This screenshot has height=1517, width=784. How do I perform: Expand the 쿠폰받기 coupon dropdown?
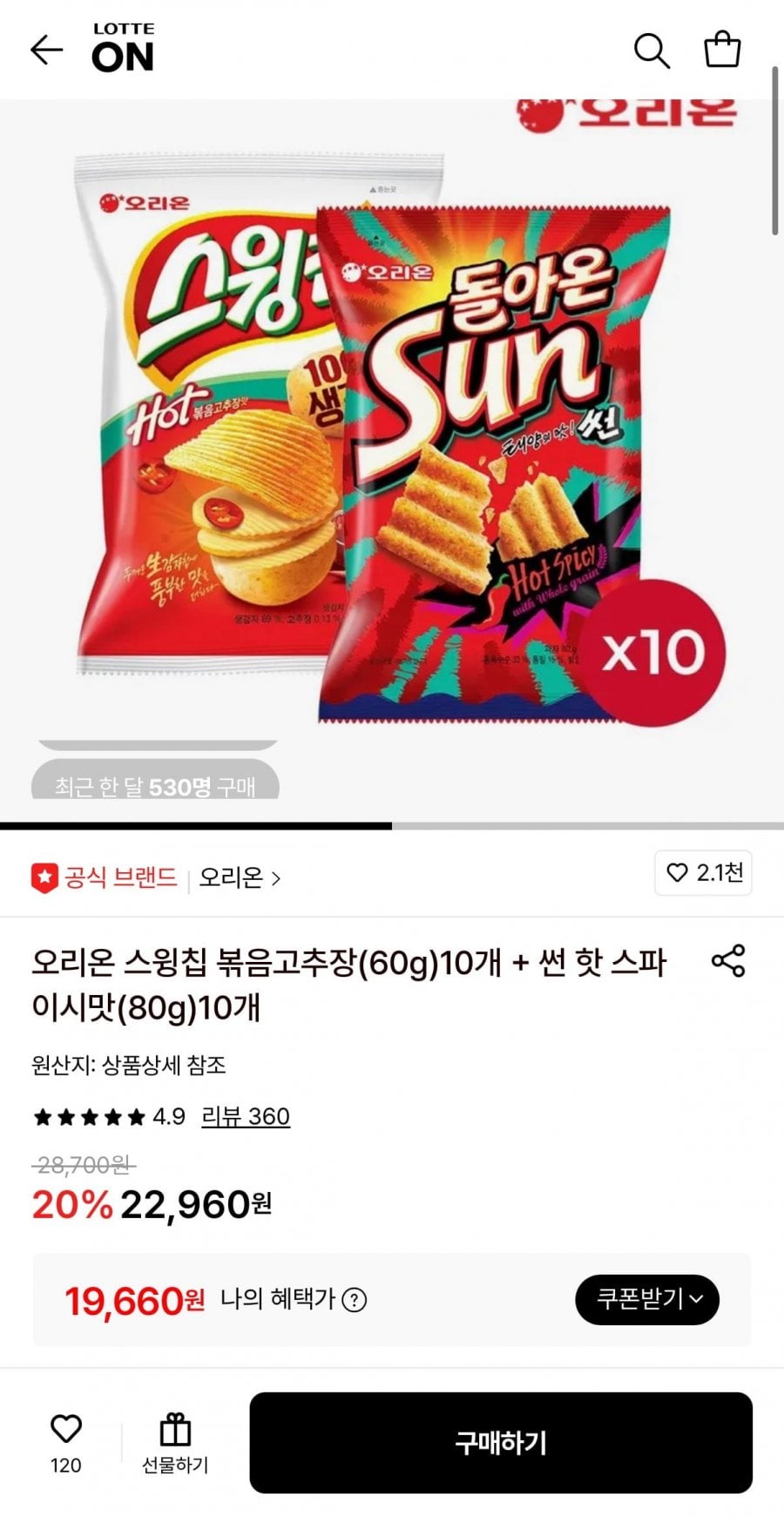(647, 1299)
